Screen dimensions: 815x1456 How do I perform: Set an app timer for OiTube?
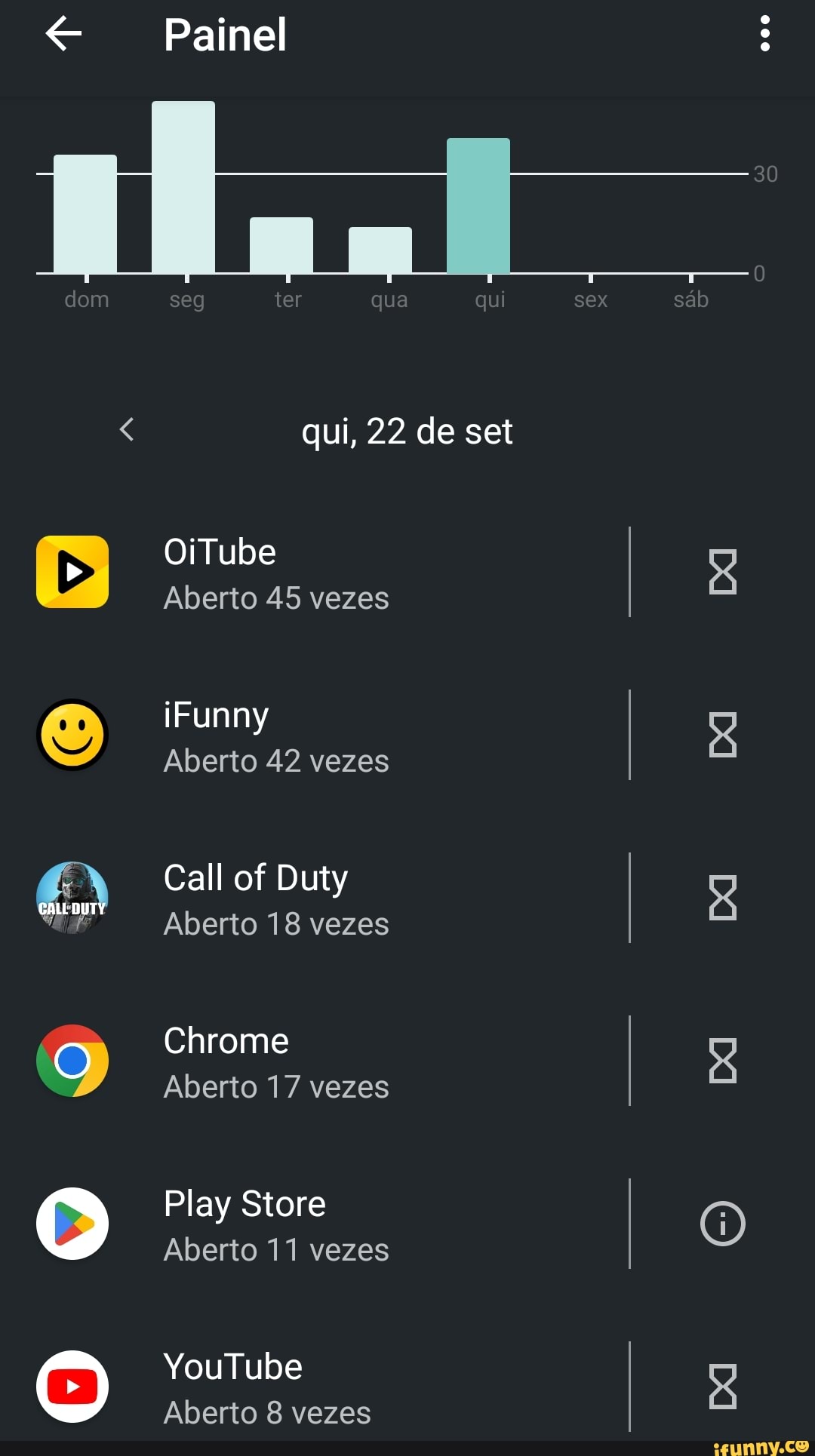(723, 573)
